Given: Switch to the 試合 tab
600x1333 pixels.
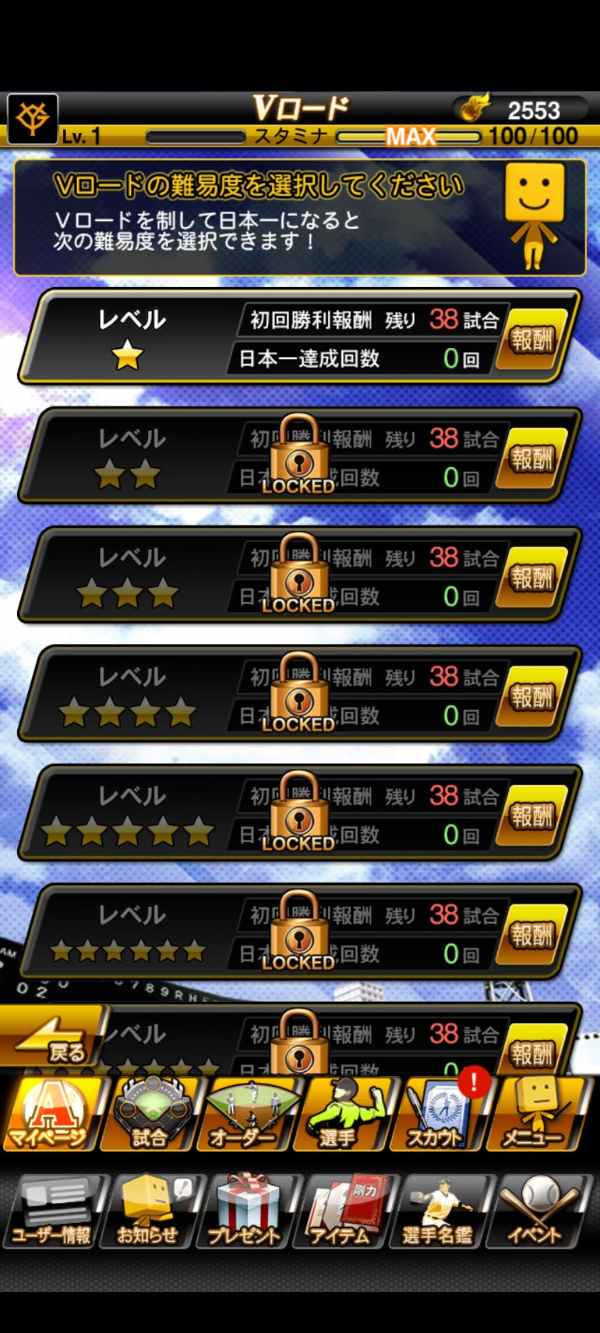Looking at the screenshot, I should (x=149, y=1113).
